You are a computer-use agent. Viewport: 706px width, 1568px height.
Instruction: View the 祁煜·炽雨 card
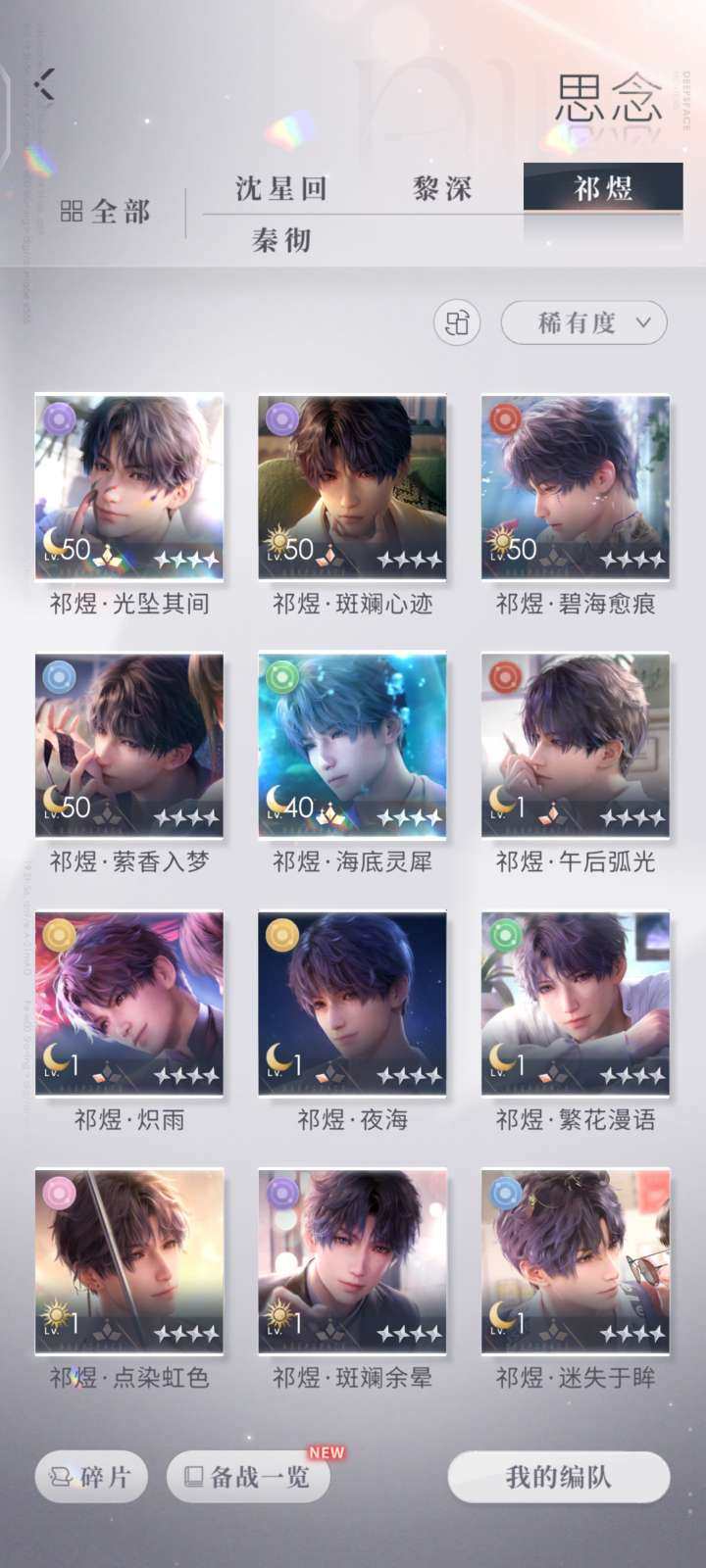[x=129, y=1003]
